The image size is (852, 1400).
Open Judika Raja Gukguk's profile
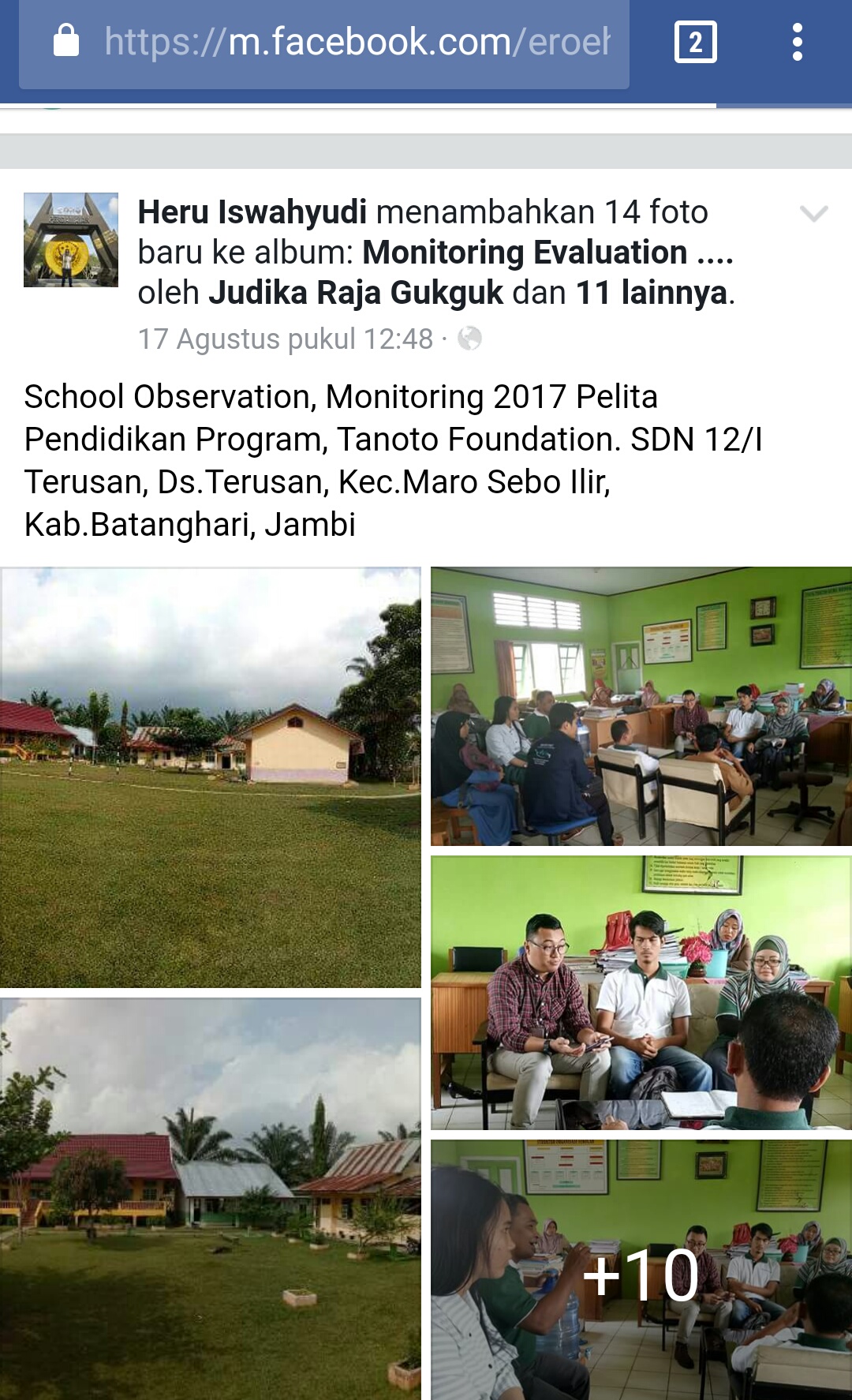coord(356,293)
